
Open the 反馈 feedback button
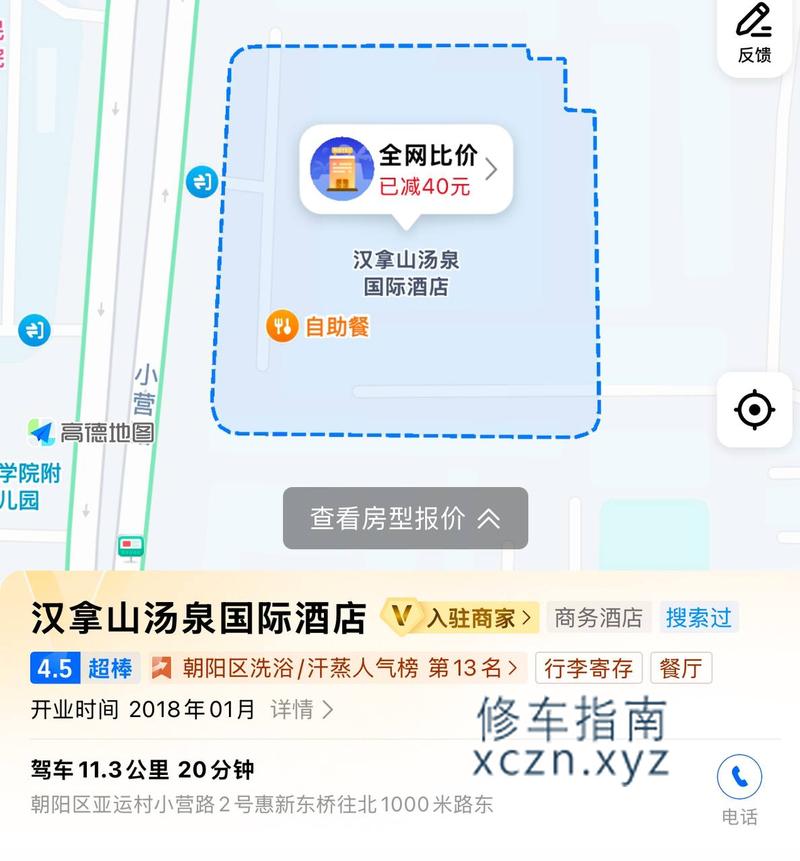[755, 33]
